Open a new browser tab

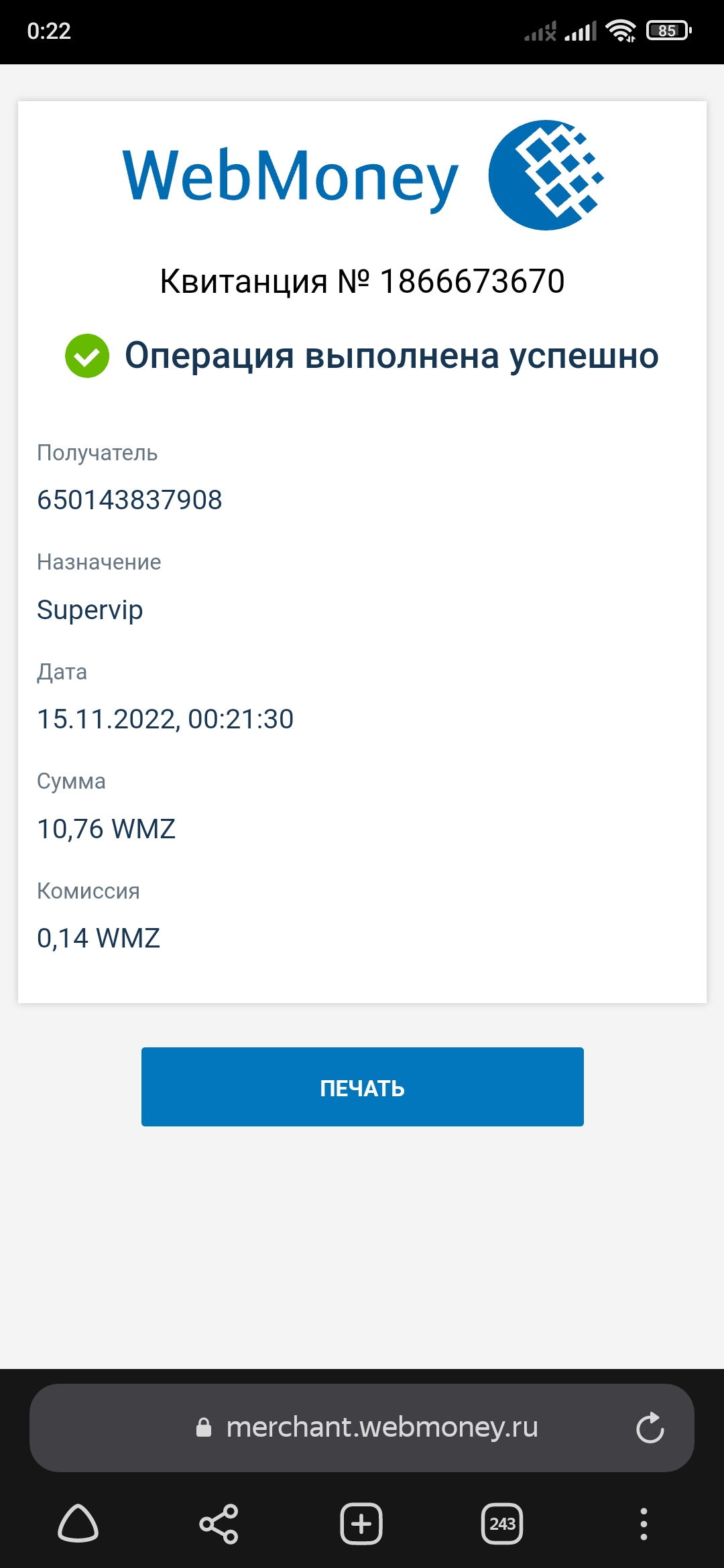(x=361, y=1524)
